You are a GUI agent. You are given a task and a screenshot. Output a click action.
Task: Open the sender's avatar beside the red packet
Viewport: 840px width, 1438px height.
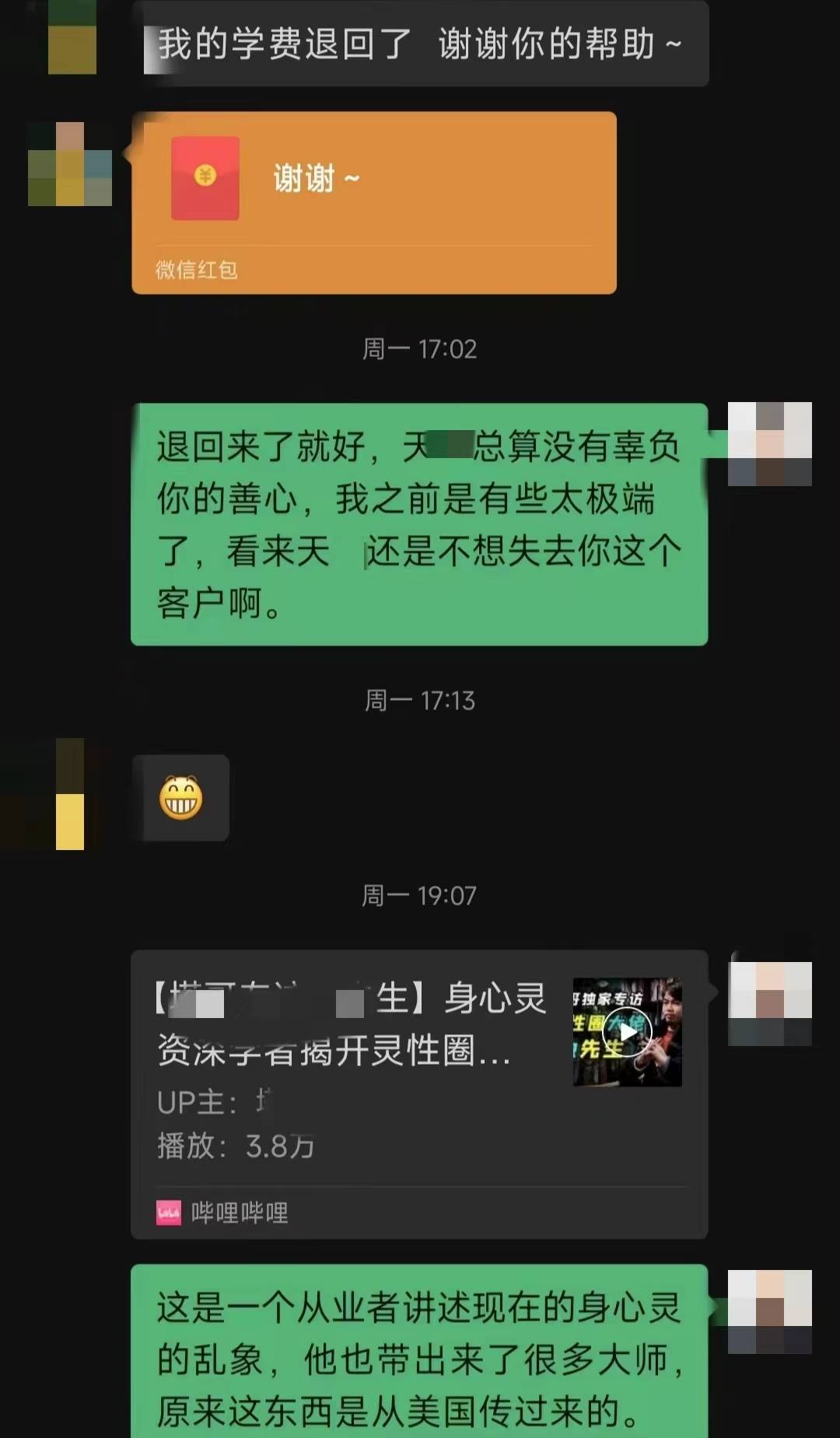[x=70, y=164]
